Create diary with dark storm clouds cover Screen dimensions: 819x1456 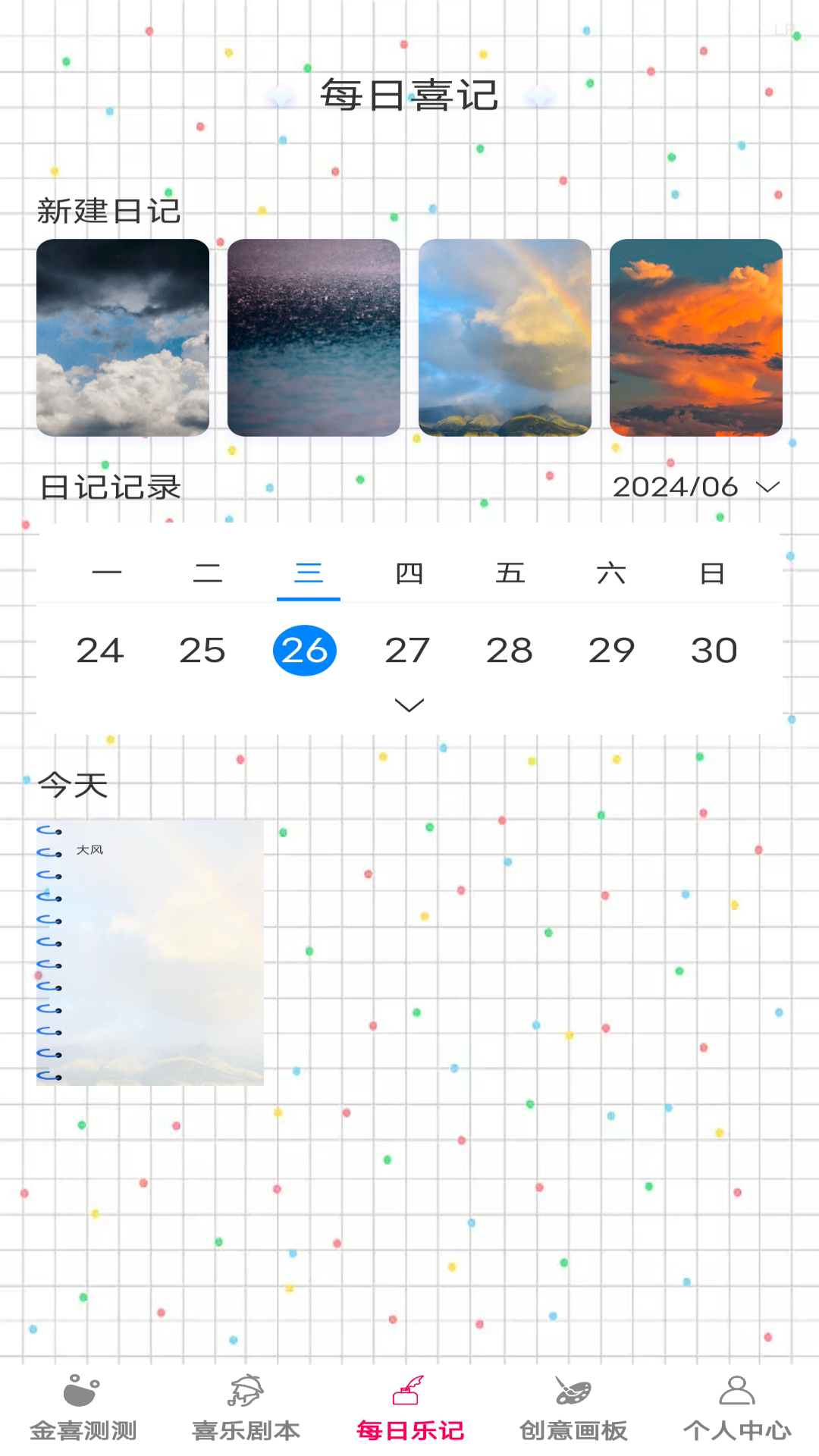(x=123, y=337)
